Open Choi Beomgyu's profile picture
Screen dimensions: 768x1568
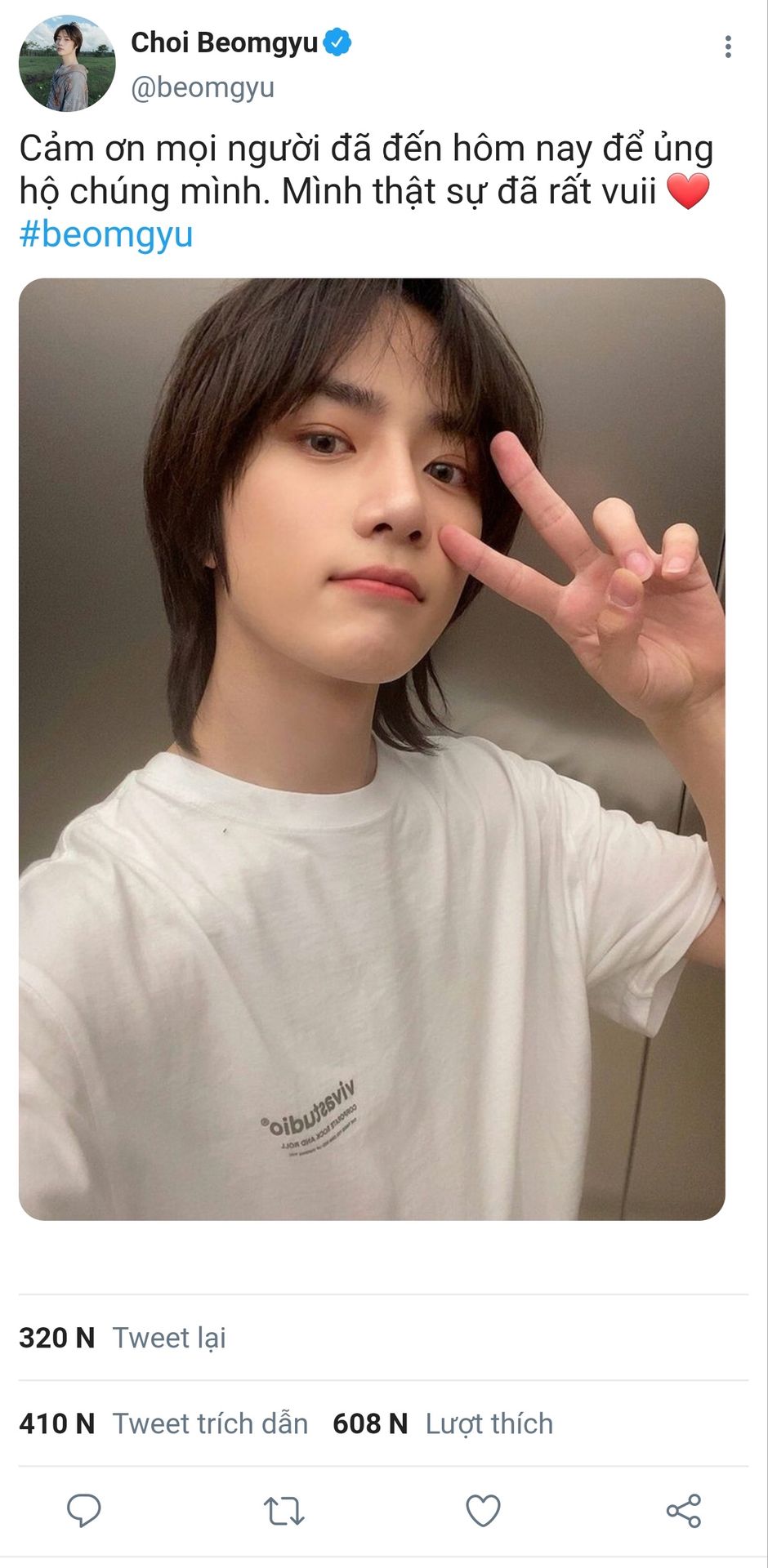point(67,64)
